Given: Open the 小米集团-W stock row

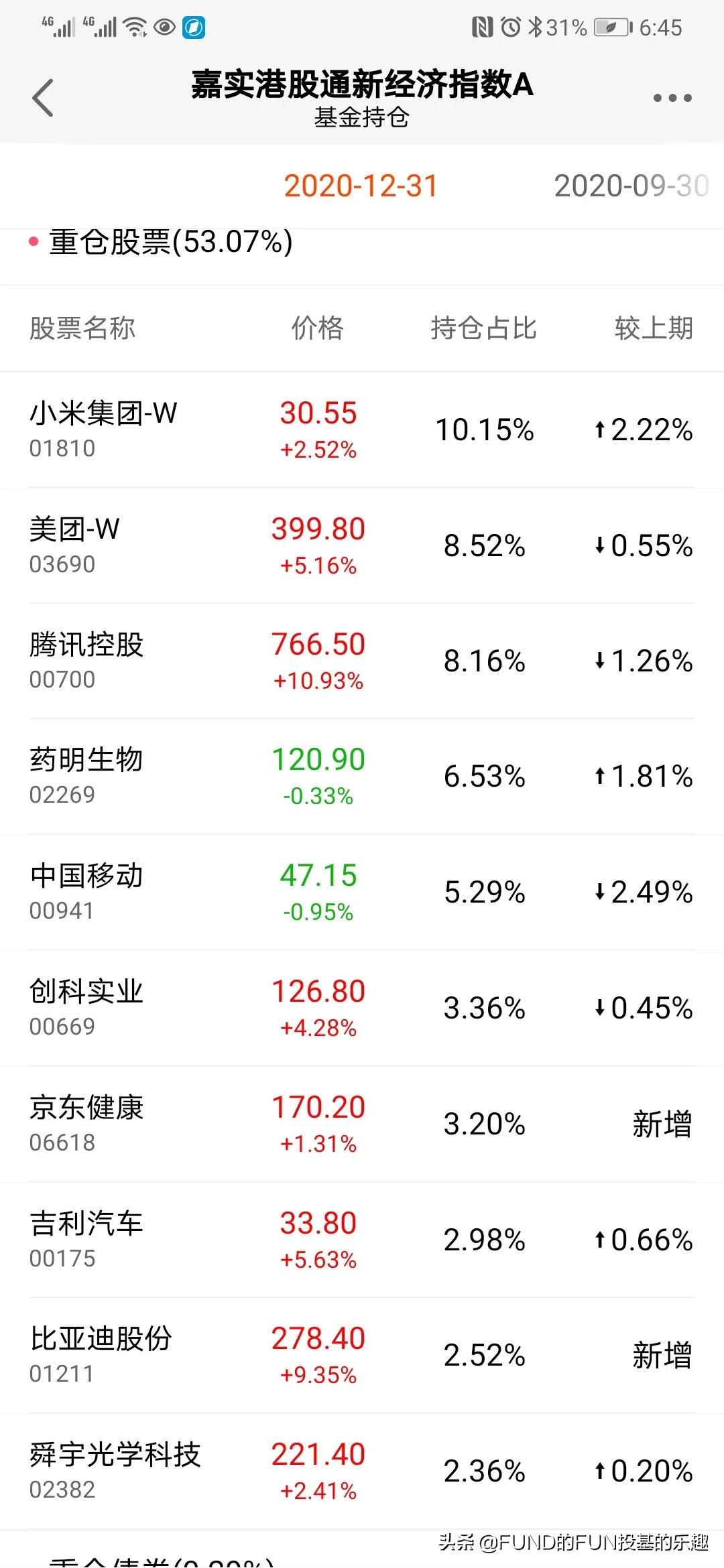Looking at the screenshot, I should [x=362, y=430].
